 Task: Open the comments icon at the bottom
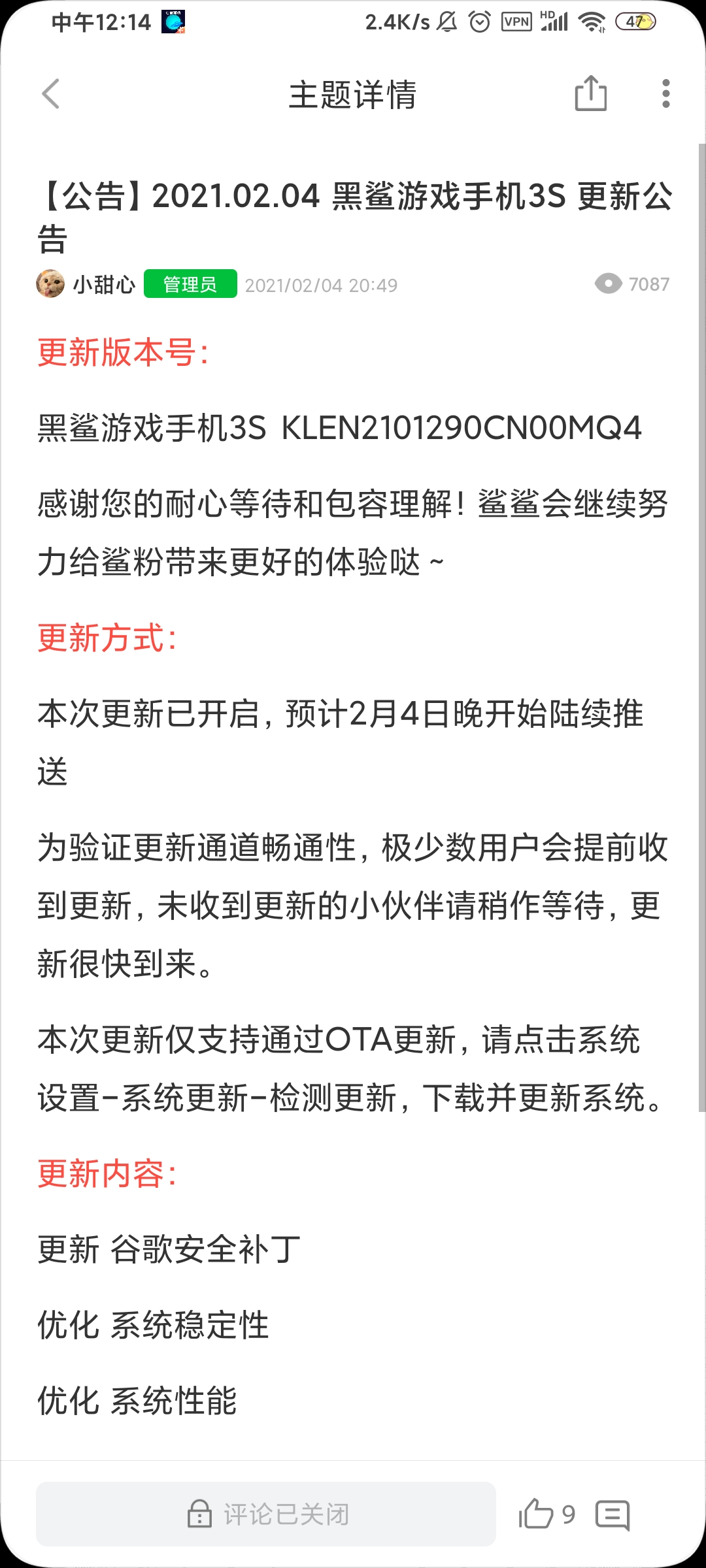[613, 1514]
